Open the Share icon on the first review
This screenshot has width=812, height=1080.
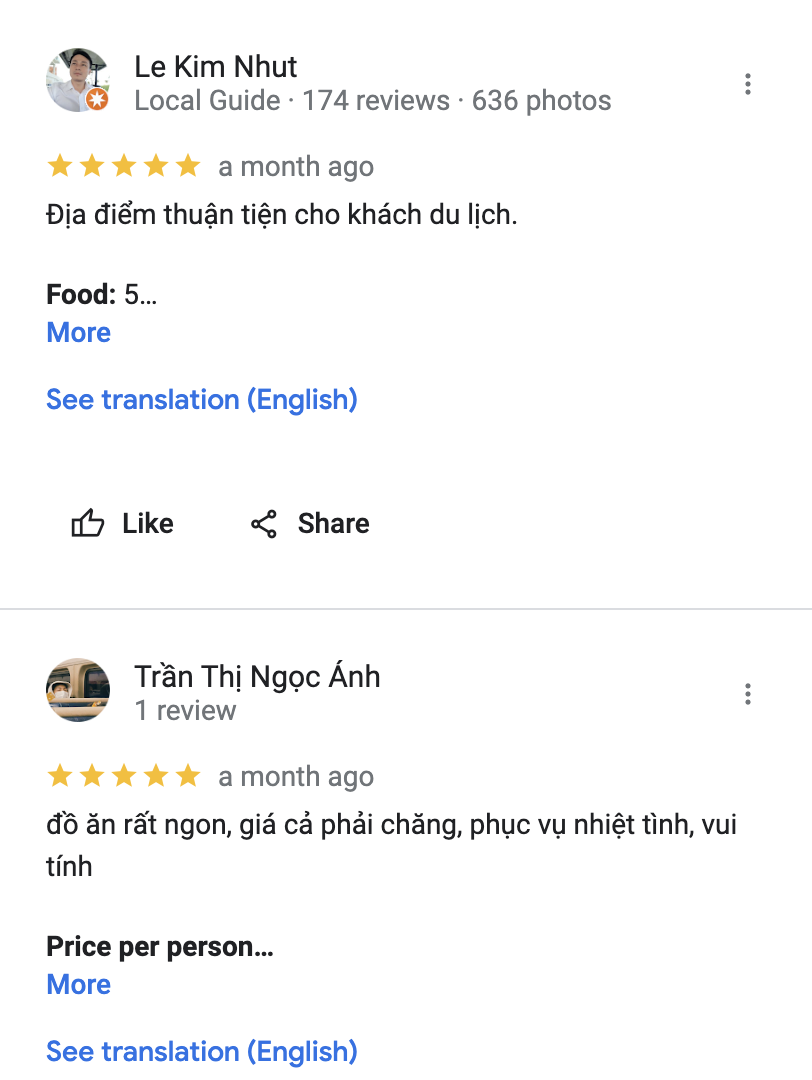tap(265, 523)
